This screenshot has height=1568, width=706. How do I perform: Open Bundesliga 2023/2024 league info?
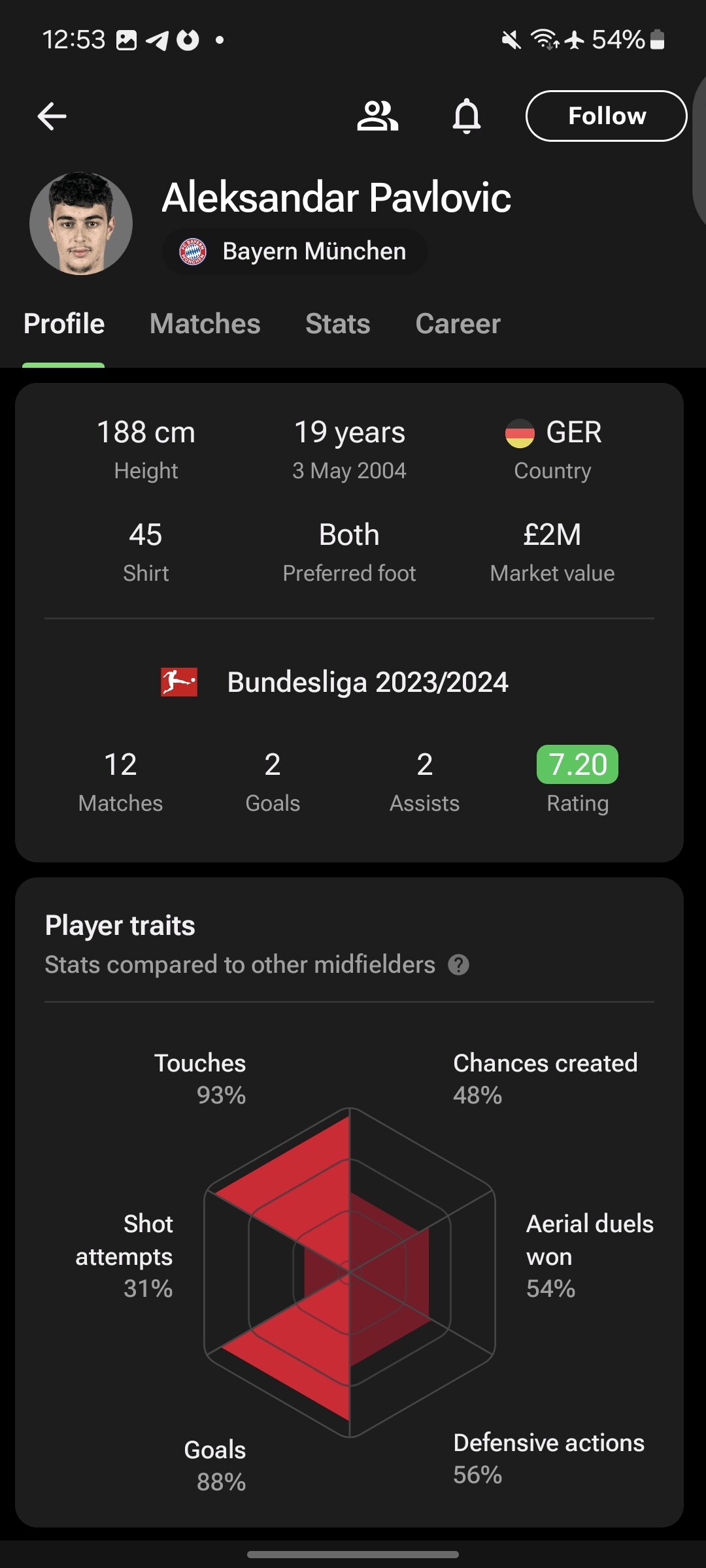click(335, 683)
